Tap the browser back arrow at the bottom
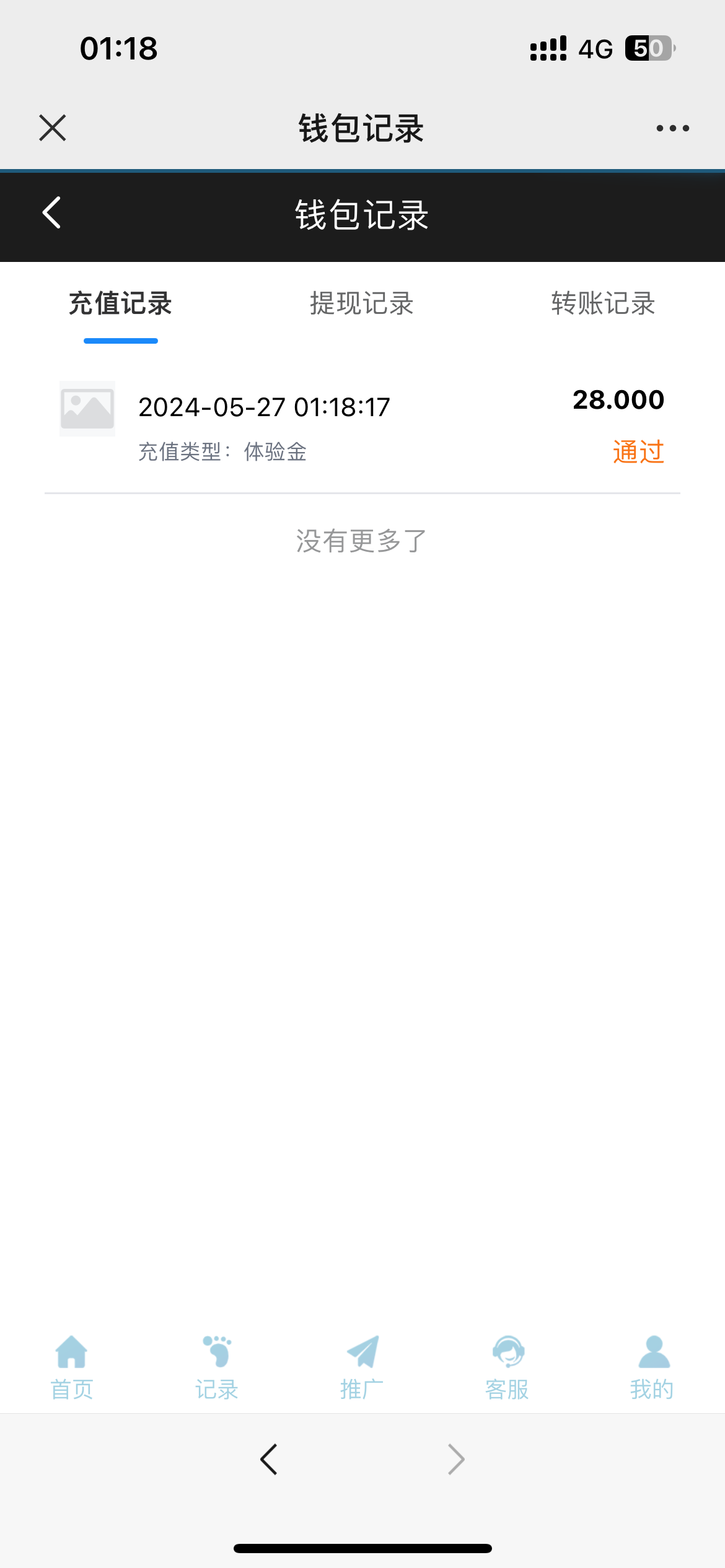The image size is (725, 1568). pyautogui.click(x=269, y=1460)
